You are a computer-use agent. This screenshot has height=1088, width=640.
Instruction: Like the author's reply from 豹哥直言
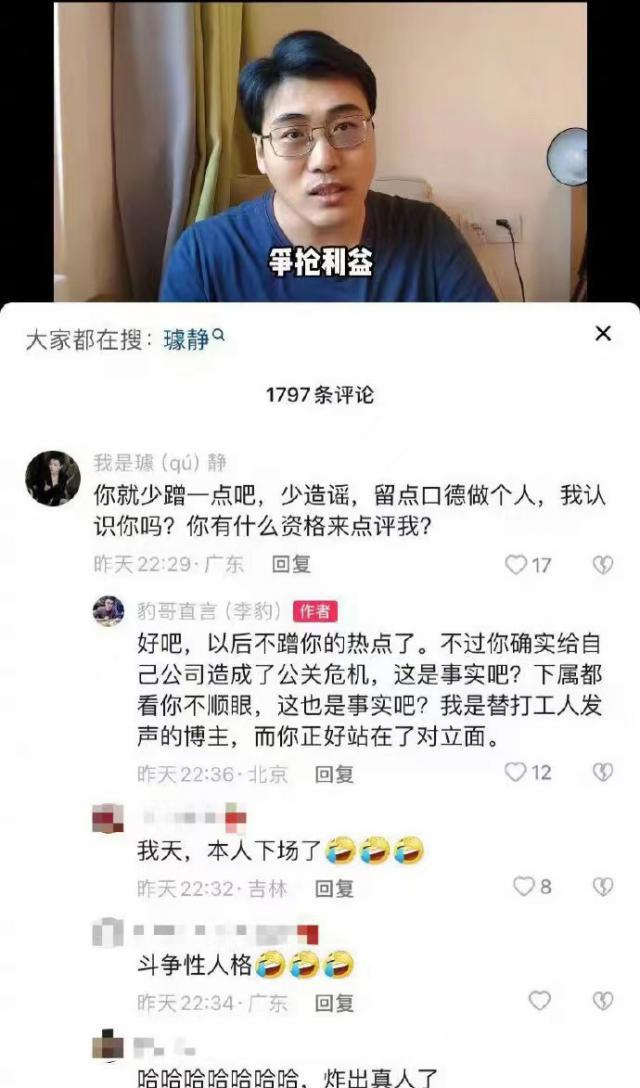pos(516,772)
